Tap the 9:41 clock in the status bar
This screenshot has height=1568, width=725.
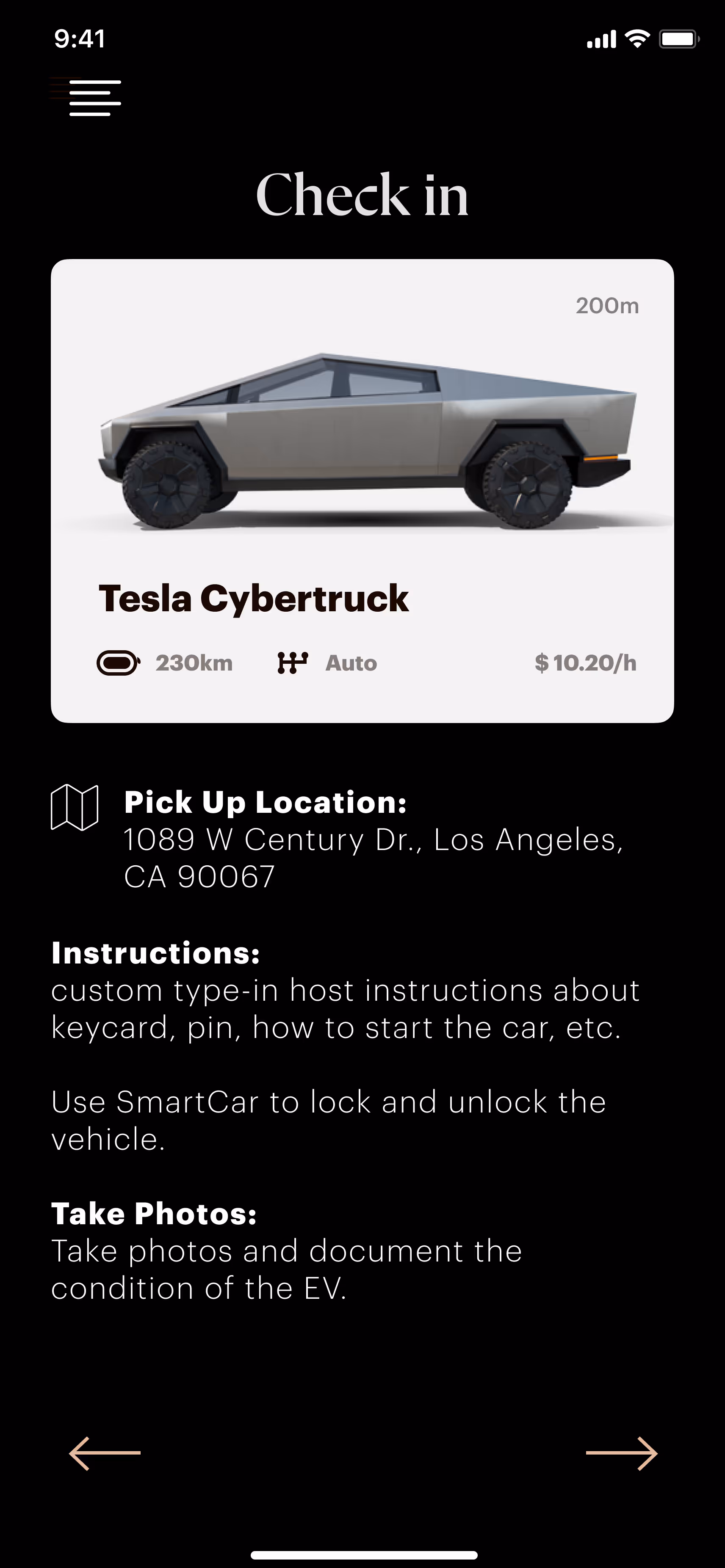80,38
